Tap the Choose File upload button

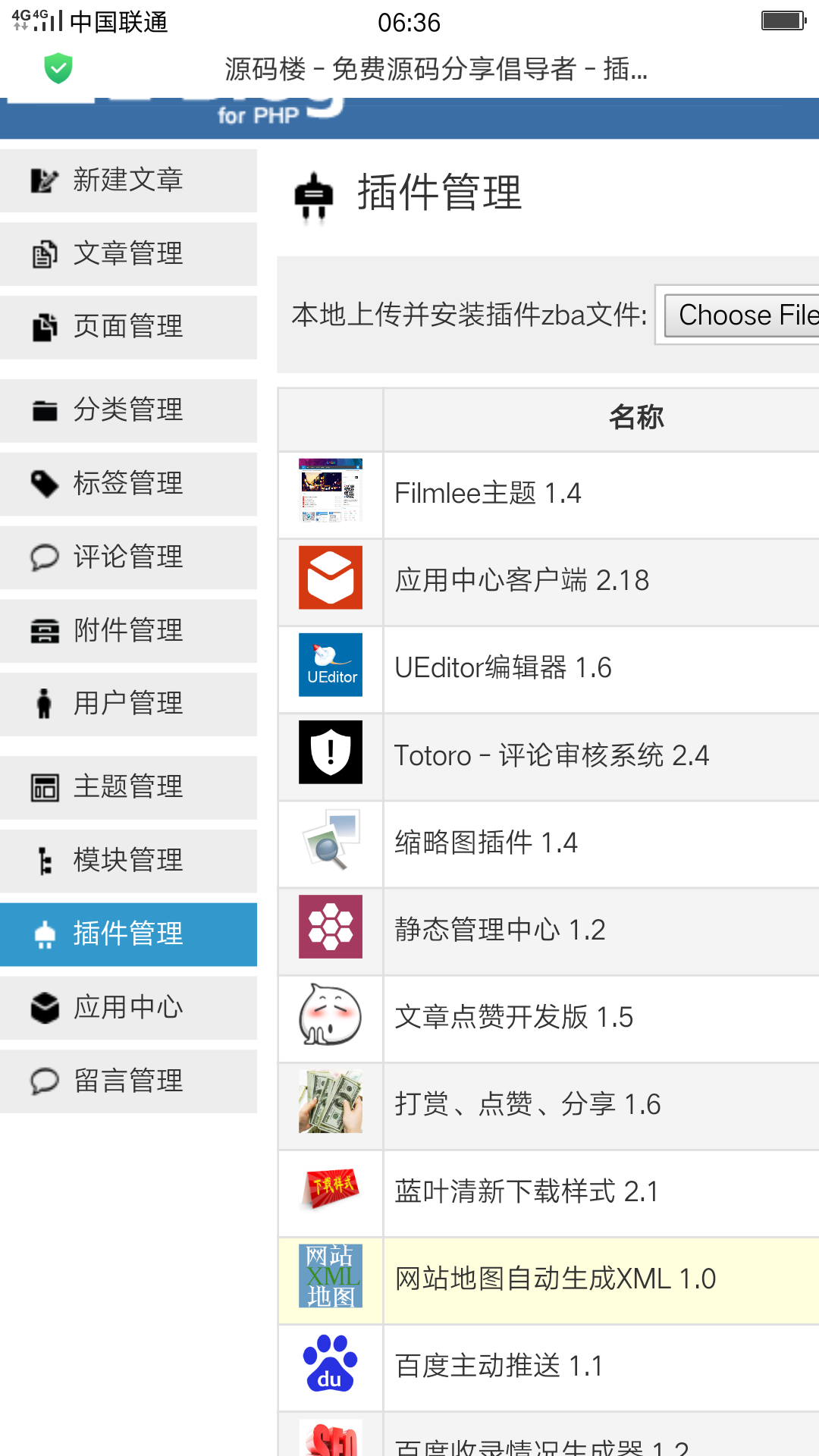click(742, 315)
